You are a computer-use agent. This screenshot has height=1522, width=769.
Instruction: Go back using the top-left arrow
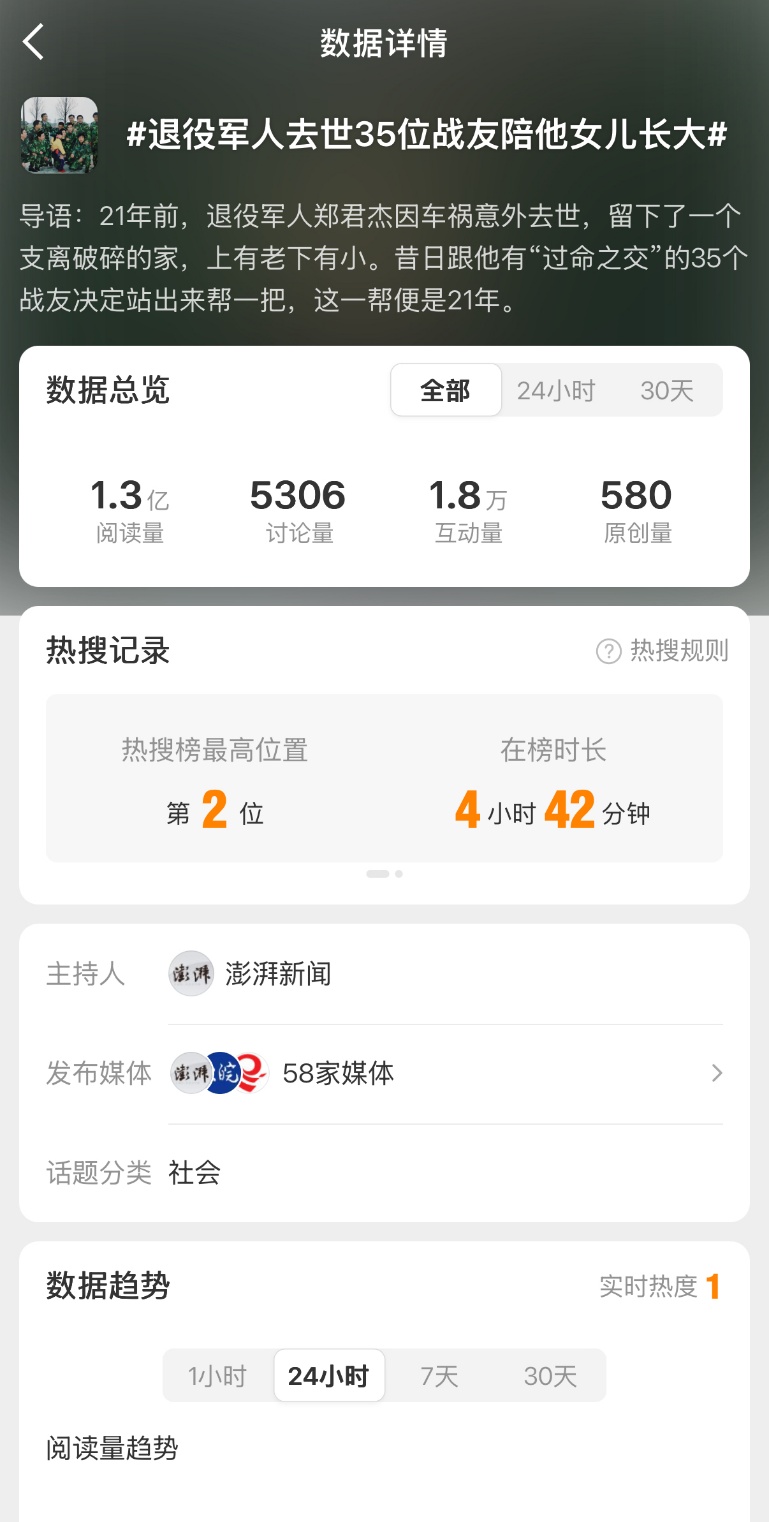(34, 43)
